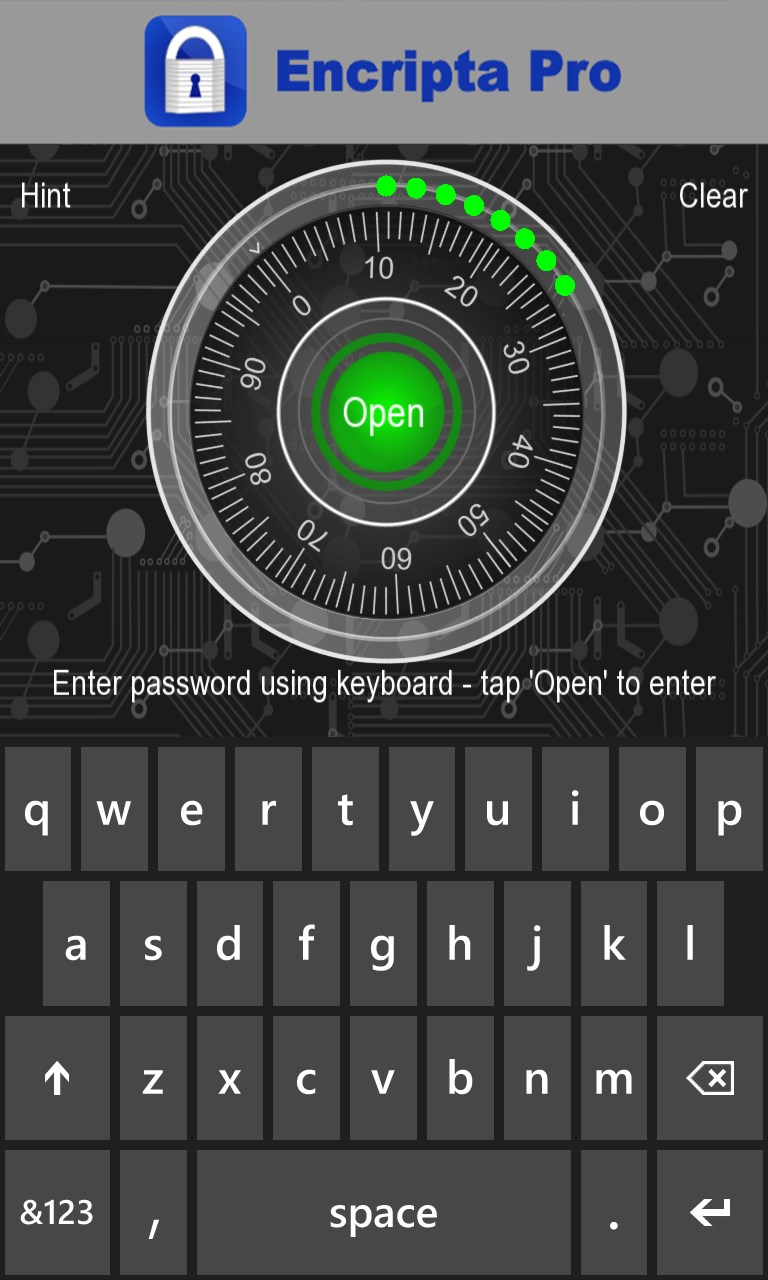The height and width of the screenshot is (1280, 768).
Task: Tap the backspace key
Action: click(711, 1078)
